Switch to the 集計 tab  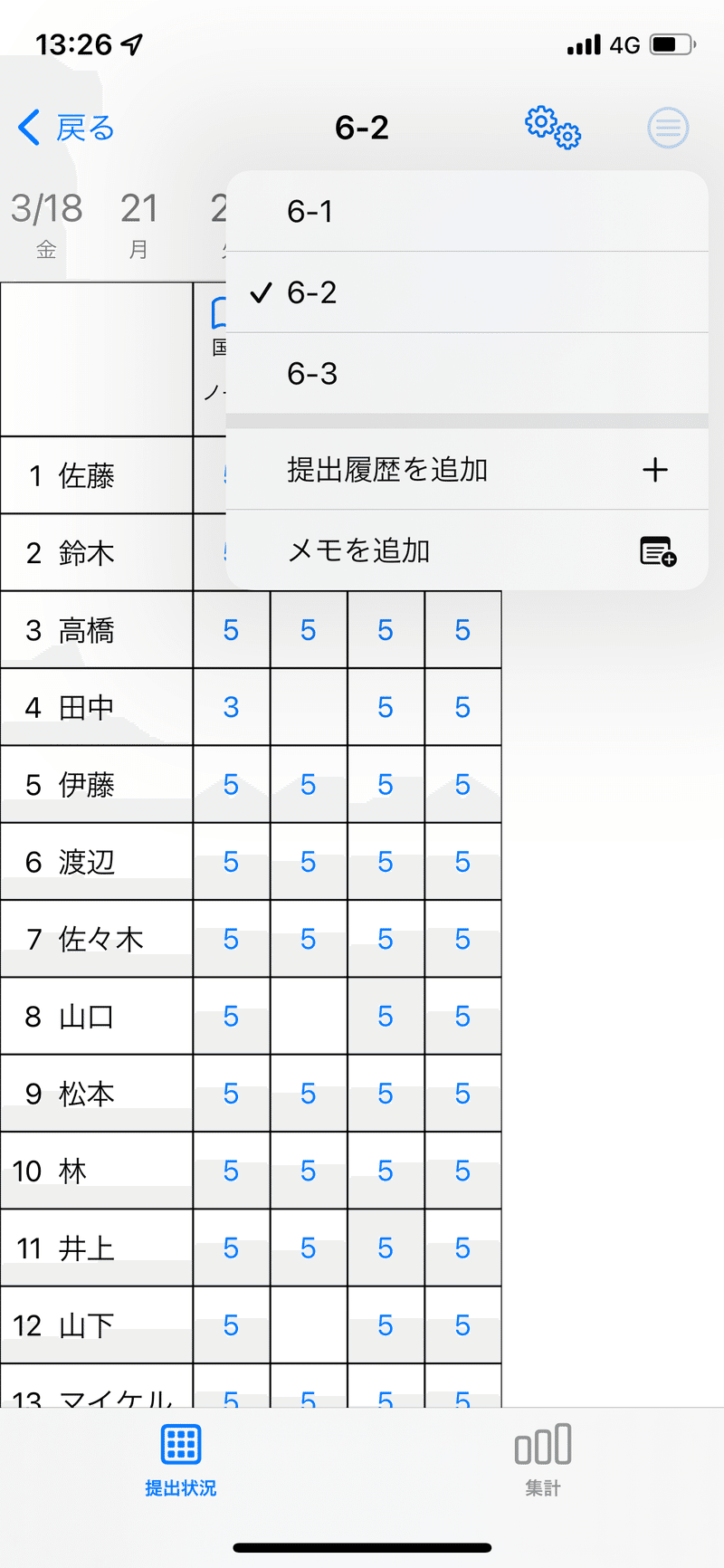543,1459
